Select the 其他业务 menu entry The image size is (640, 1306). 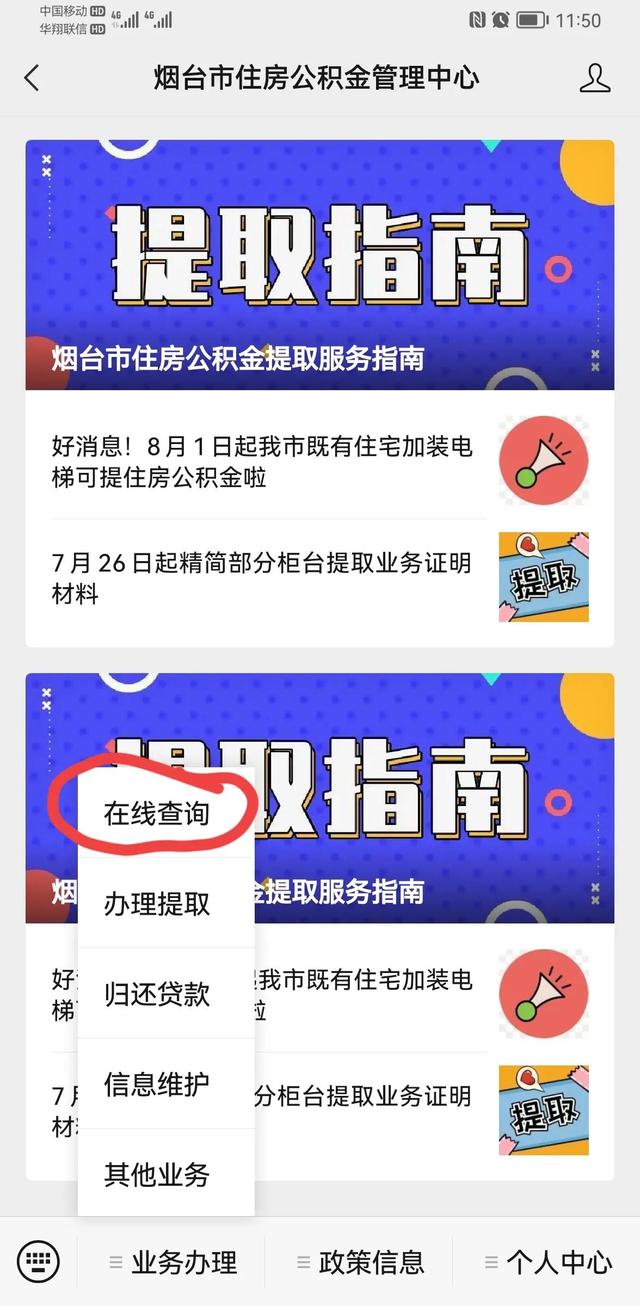[157, 1173]
